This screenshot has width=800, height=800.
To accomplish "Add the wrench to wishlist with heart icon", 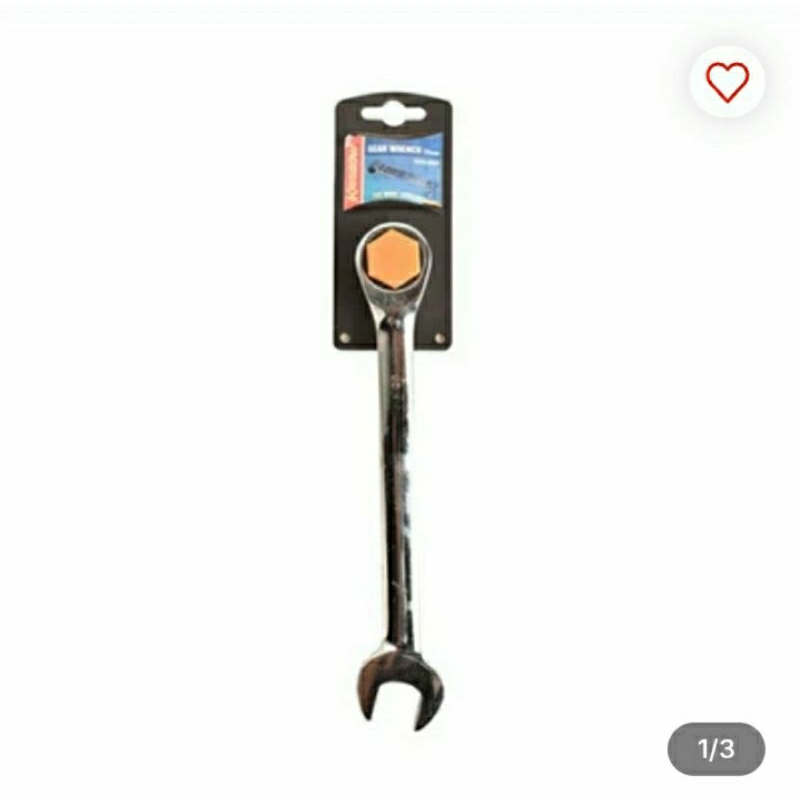I will (727, 82).
